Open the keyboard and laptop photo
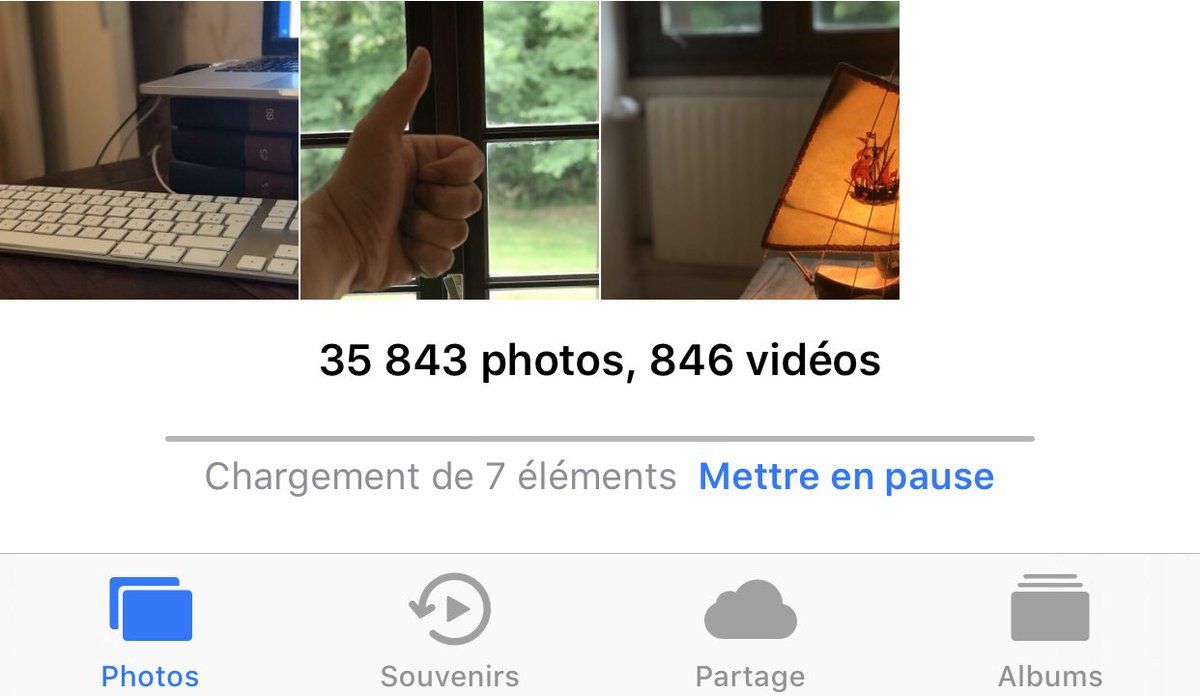This screenshot has height=696, width=1200. (149, 150)
